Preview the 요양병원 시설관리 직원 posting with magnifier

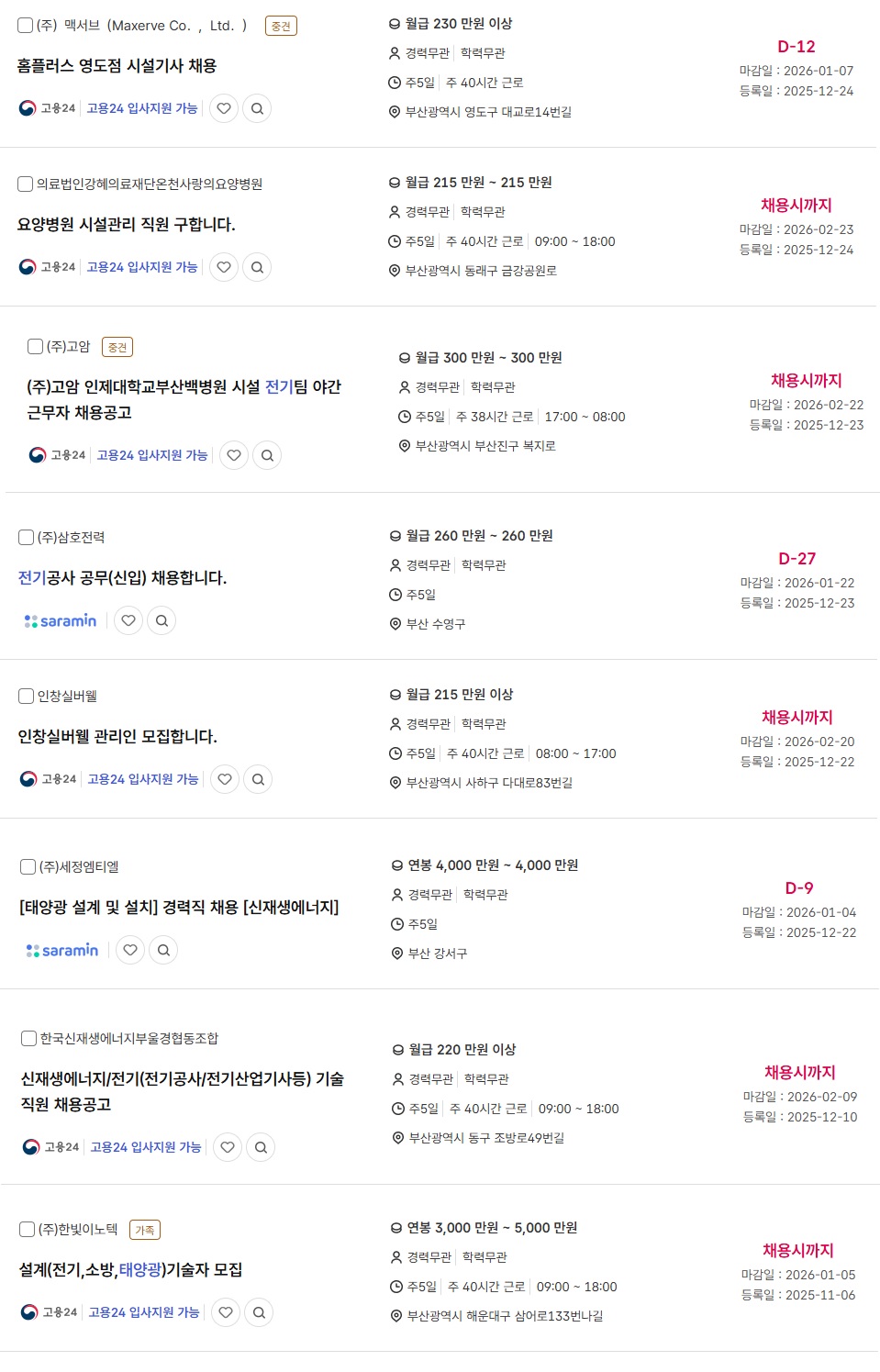tap(257, 267)
